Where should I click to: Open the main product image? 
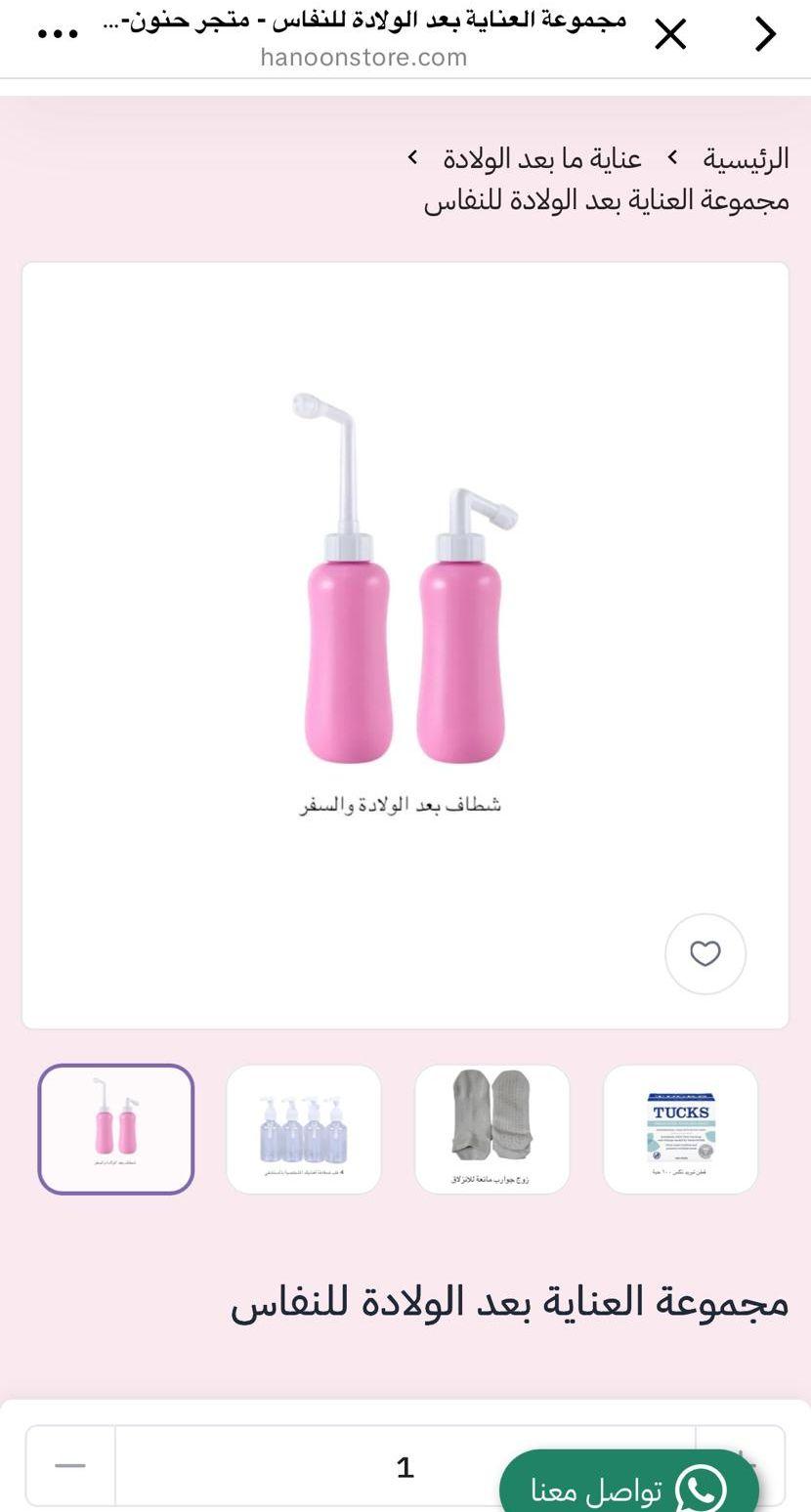coord(405,645)
